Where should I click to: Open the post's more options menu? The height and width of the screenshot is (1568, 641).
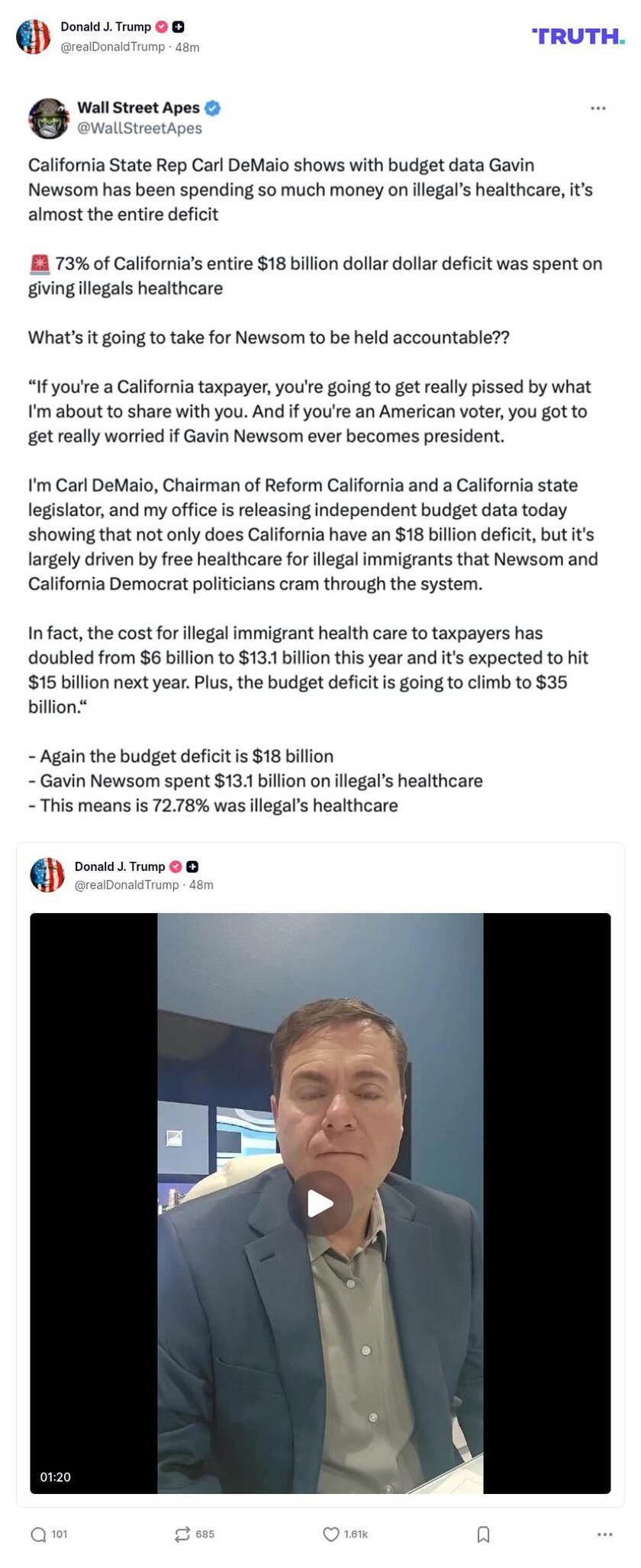tap(604, 1534)
